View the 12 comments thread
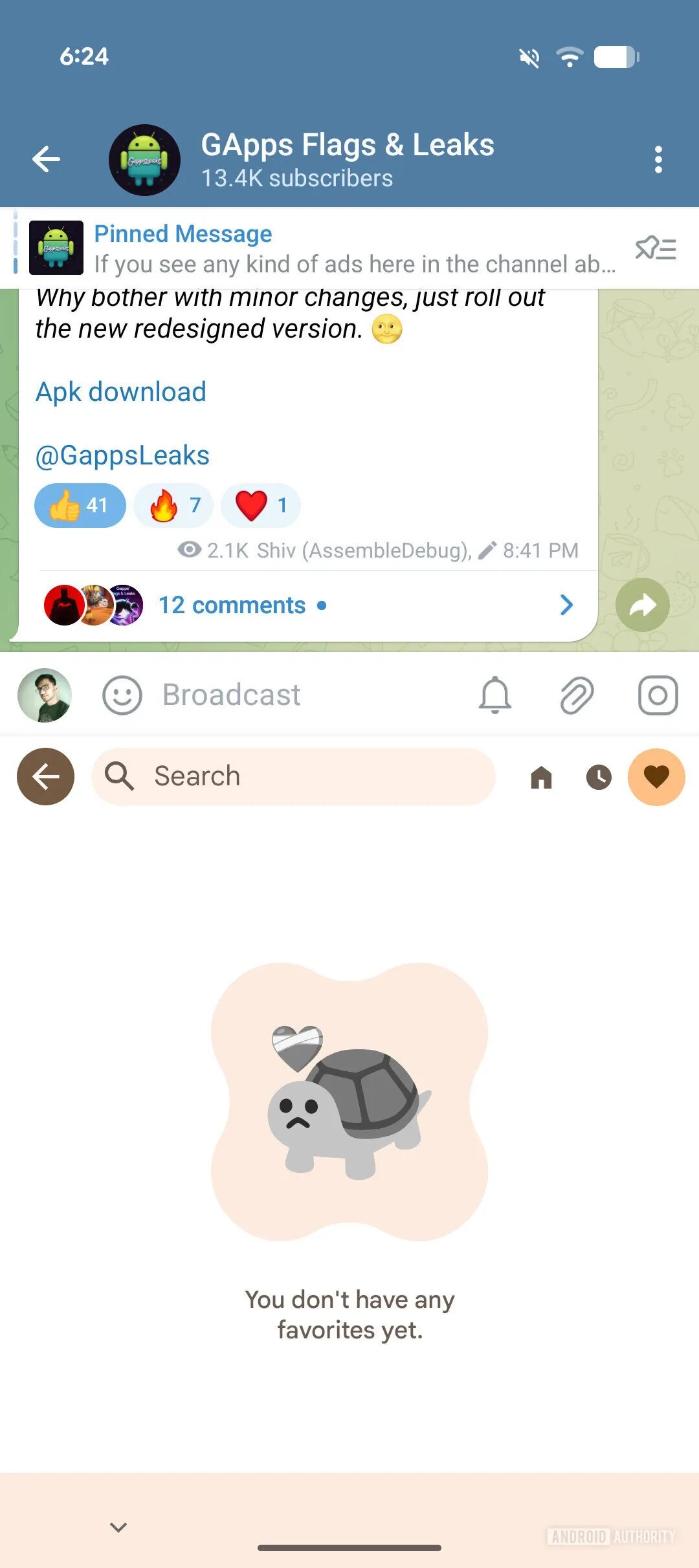 click(304, 605)
